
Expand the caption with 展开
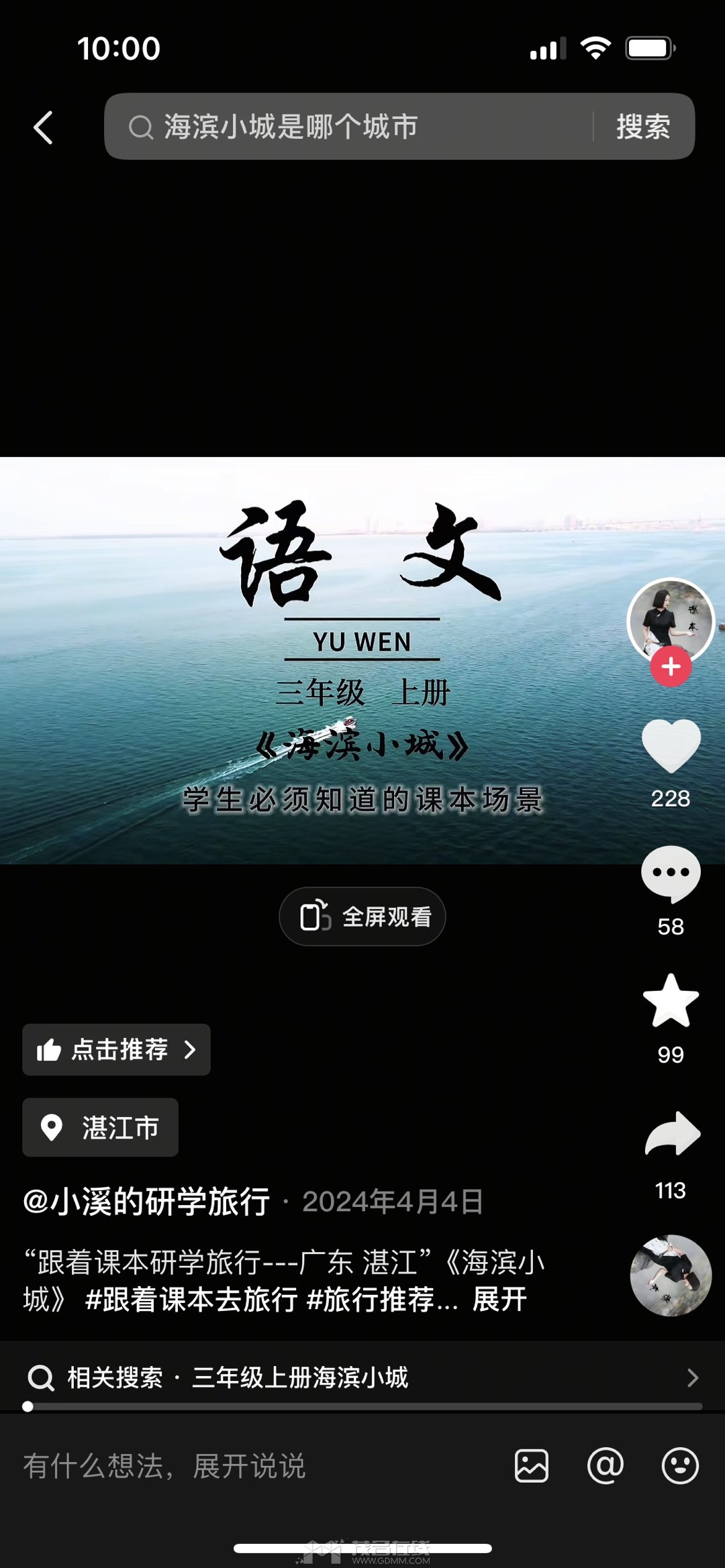tap(499, 1300)
